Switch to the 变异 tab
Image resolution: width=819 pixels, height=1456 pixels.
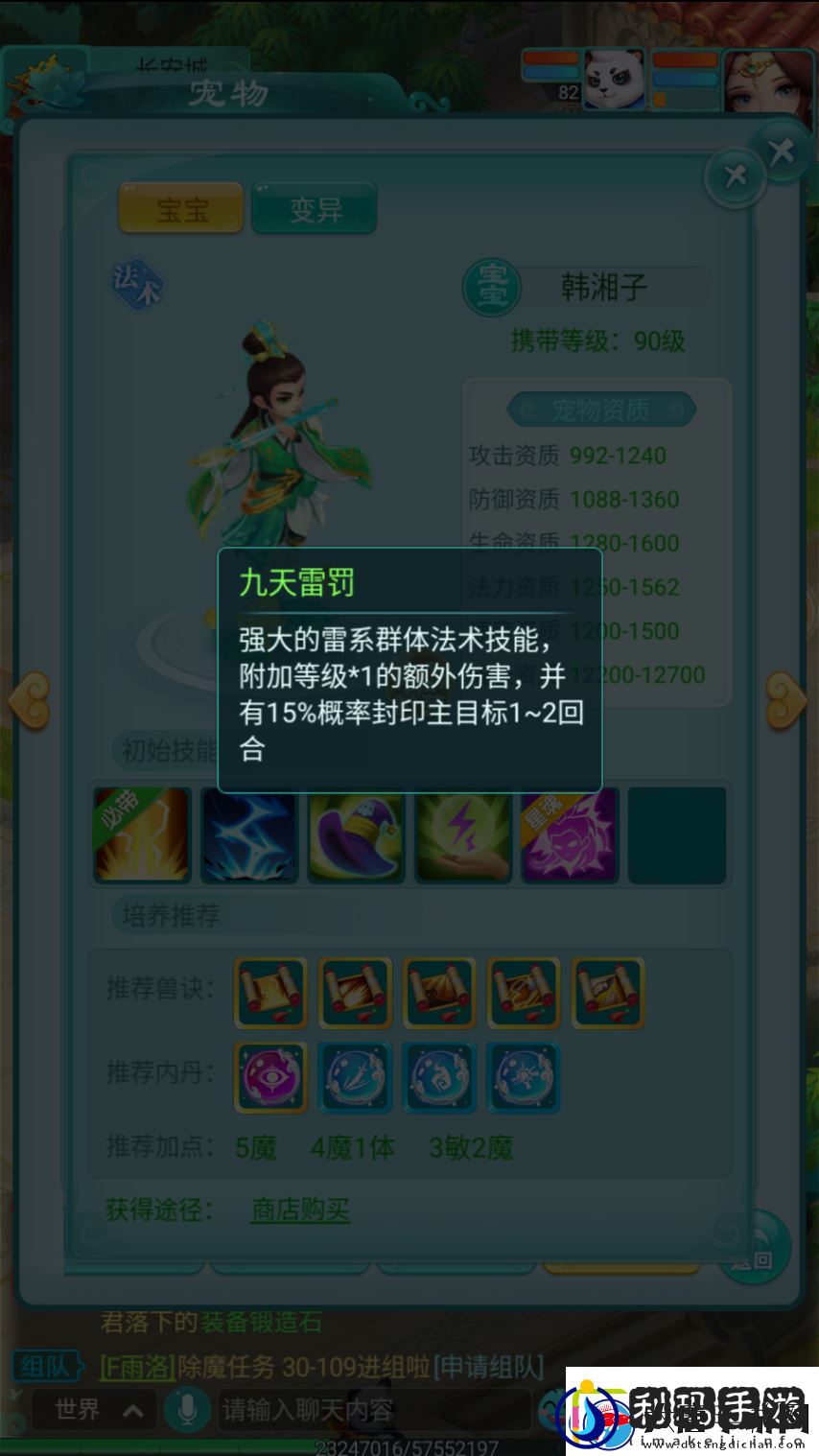[314, 208]
